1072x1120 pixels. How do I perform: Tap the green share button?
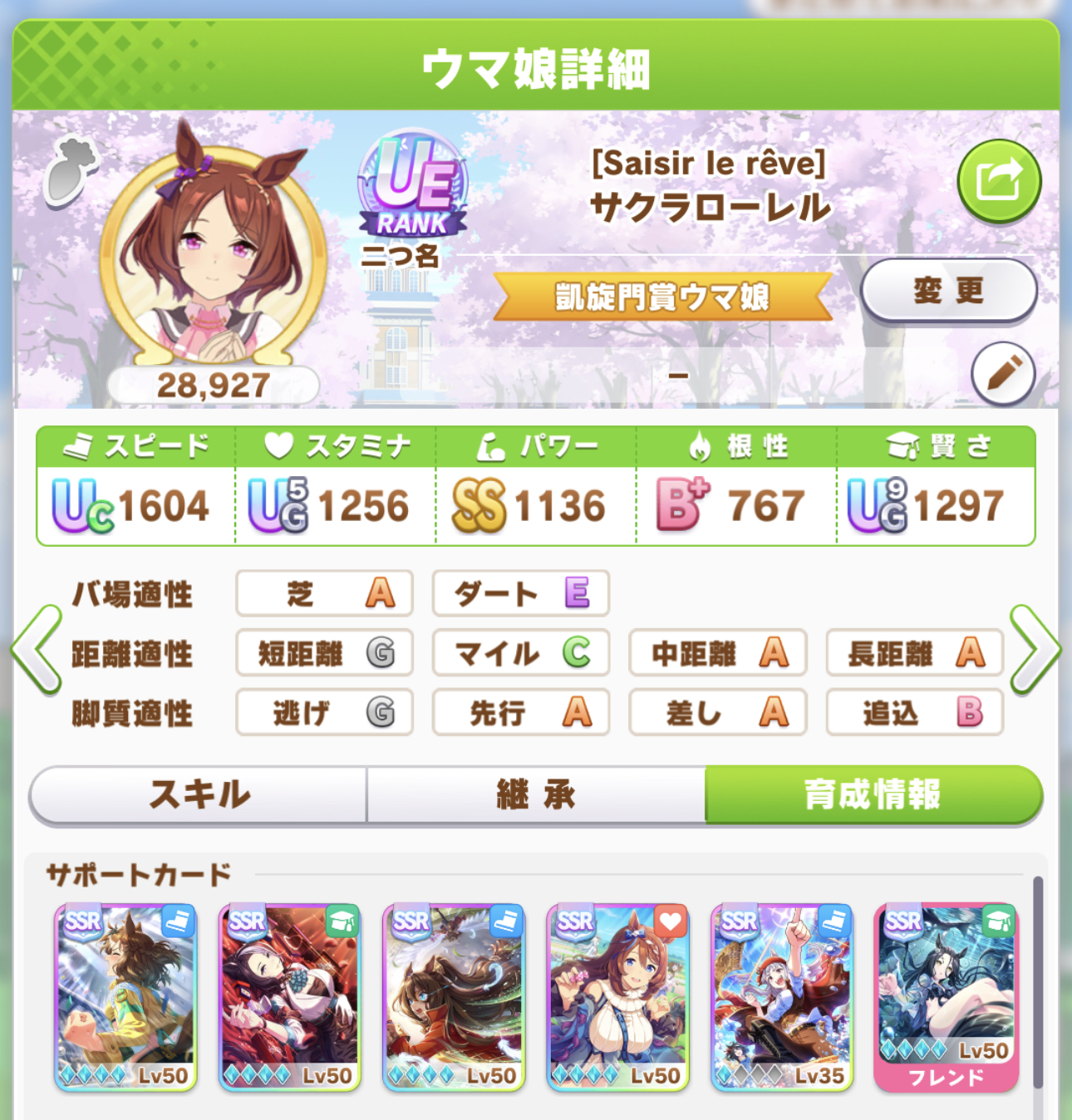tap(998, 181)
